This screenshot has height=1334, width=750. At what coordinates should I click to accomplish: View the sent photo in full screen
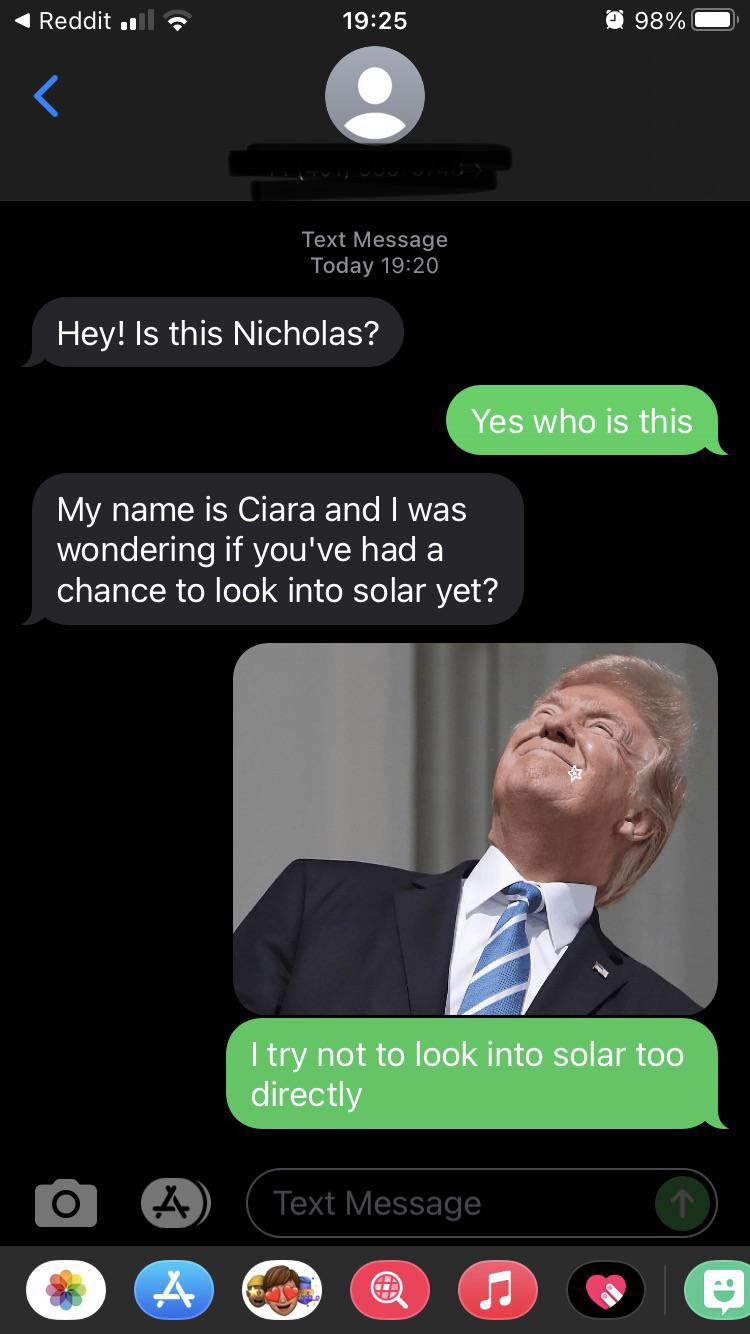click(x=475, y=829)
